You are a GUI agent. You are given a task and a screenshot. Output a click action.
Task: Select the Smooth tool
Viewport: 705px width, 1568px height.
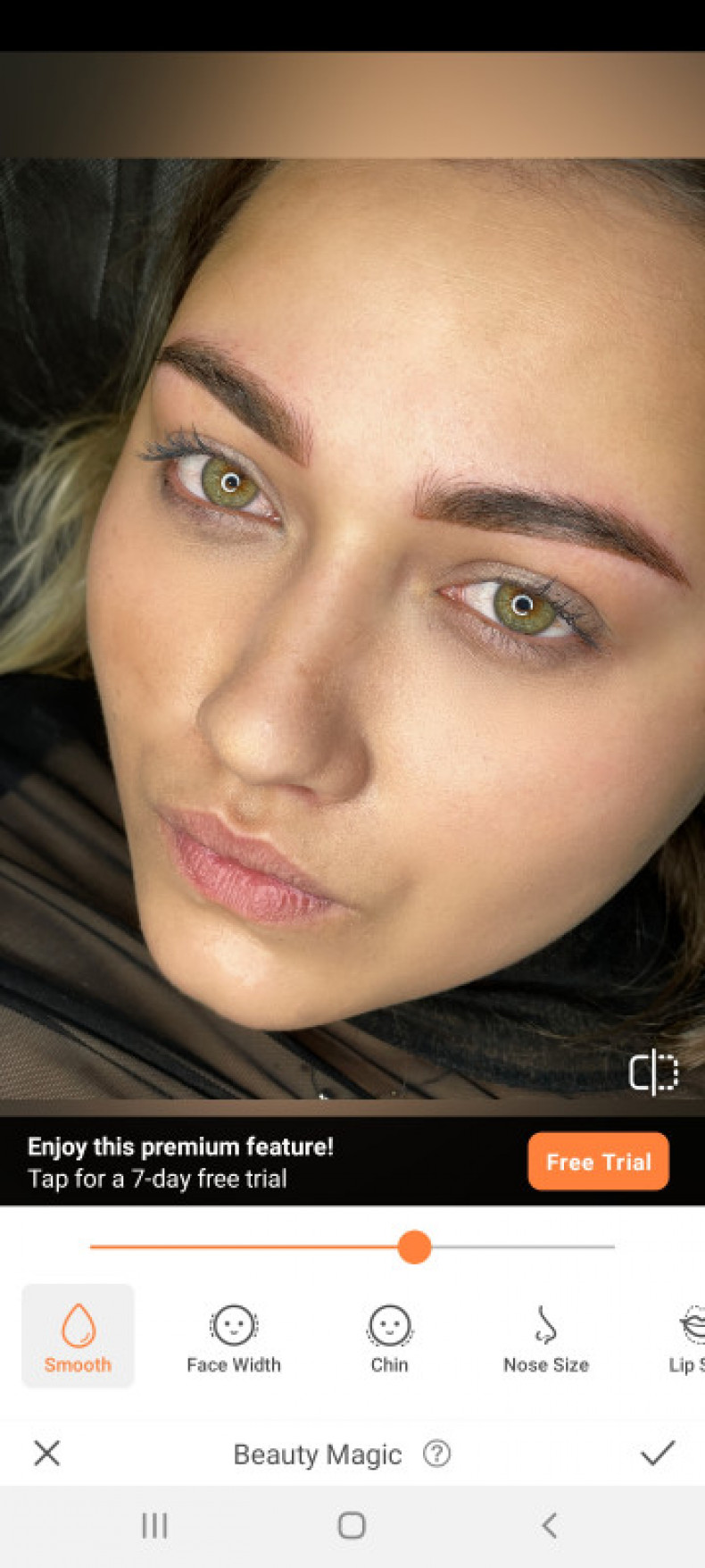click(x=78, y=1337)
